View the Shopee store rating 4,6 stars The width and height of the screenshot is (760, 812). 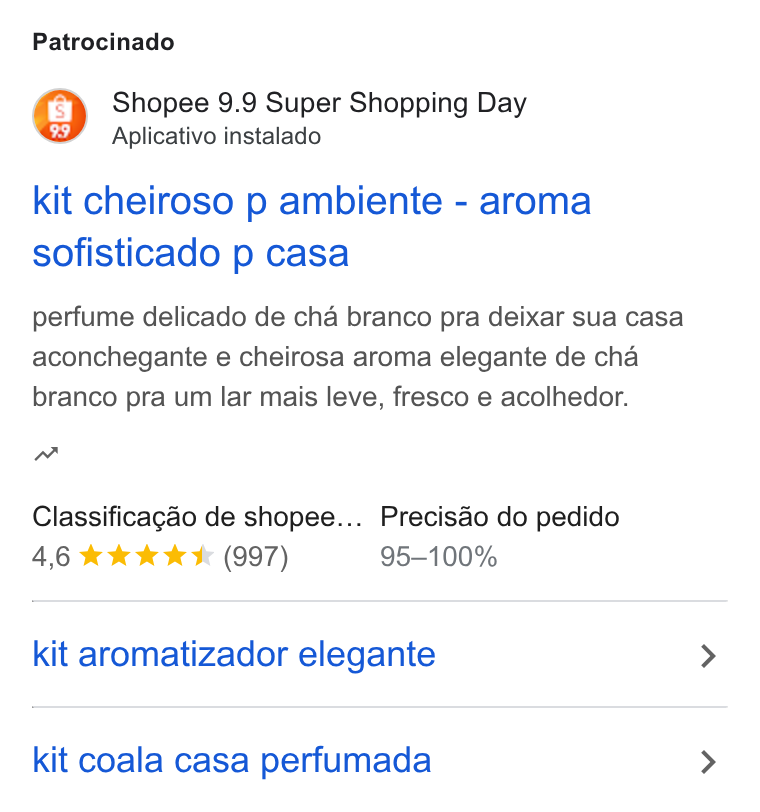pos(160,557)
